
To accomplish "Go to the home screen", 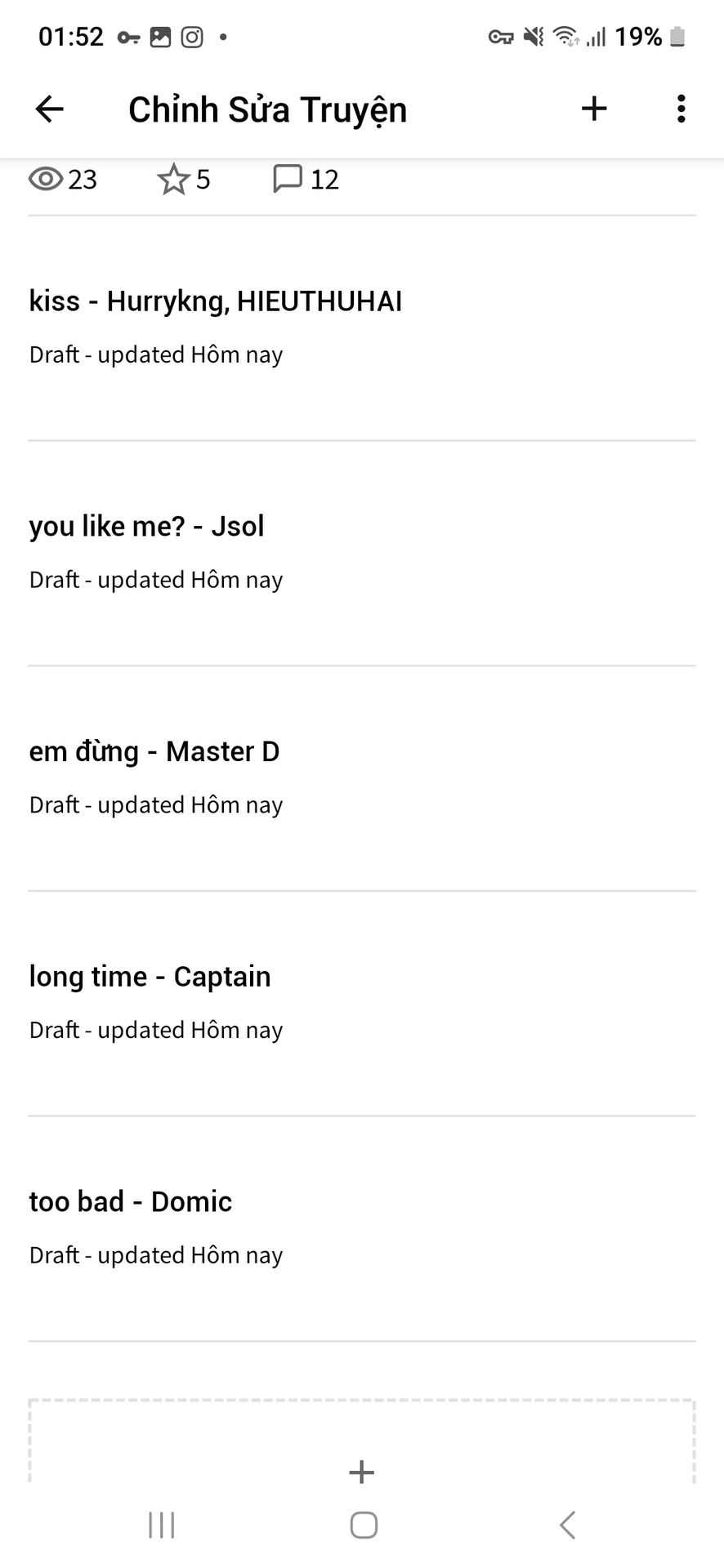I will (363, 1525).
